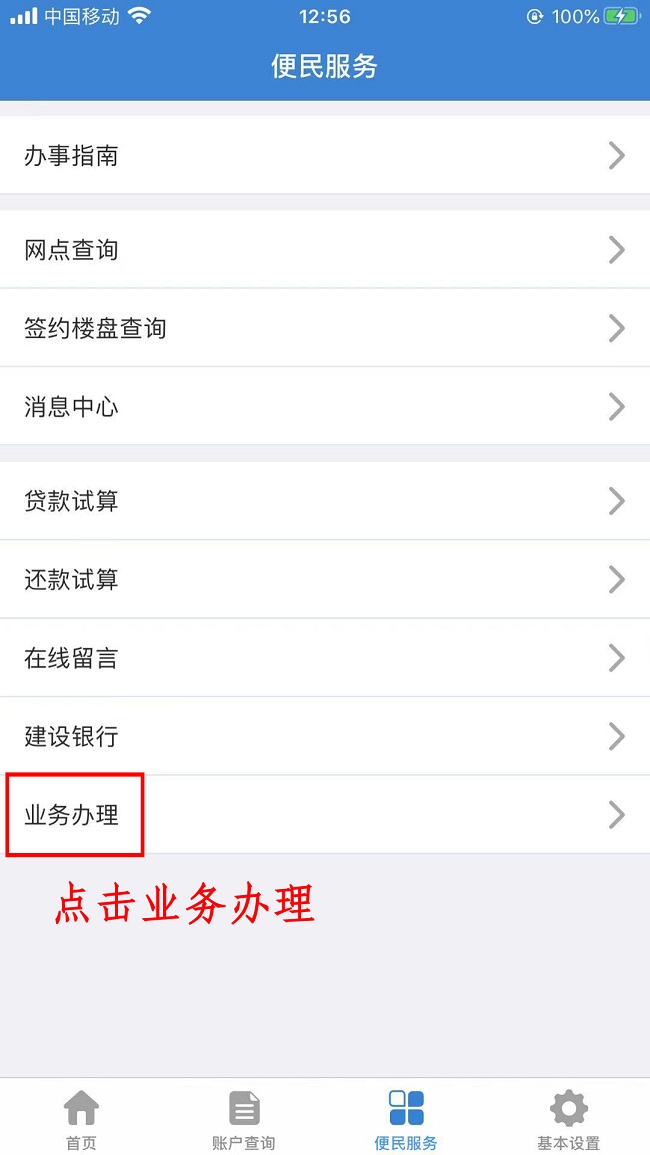Image resolution: width=650 pixels, height=1155 pixels.
Task: Open 消息中心
Action: click(x=325, y=406)
